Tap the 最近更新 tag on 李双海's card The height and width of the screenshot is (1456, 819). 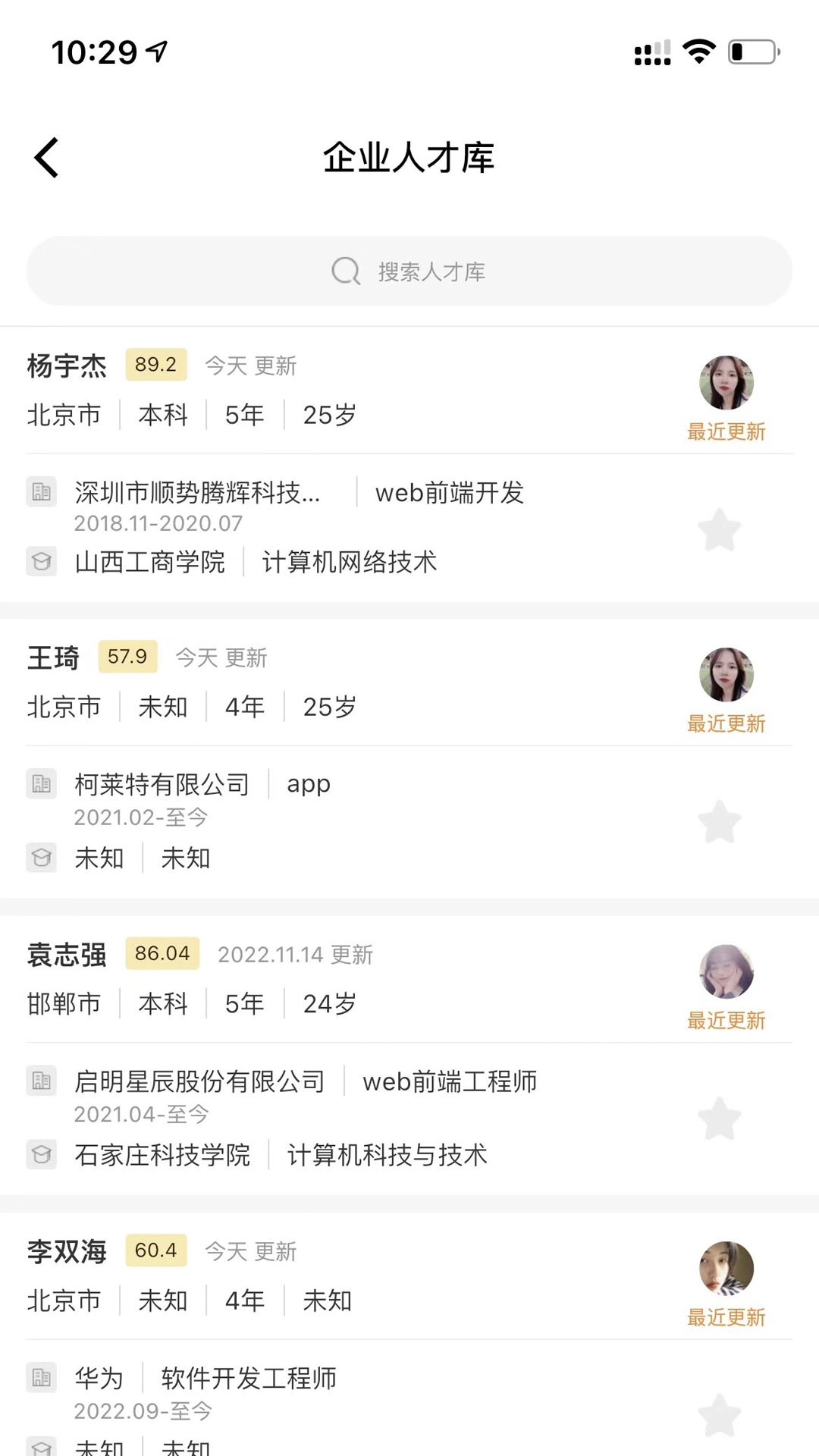[x=726, y=1318]
